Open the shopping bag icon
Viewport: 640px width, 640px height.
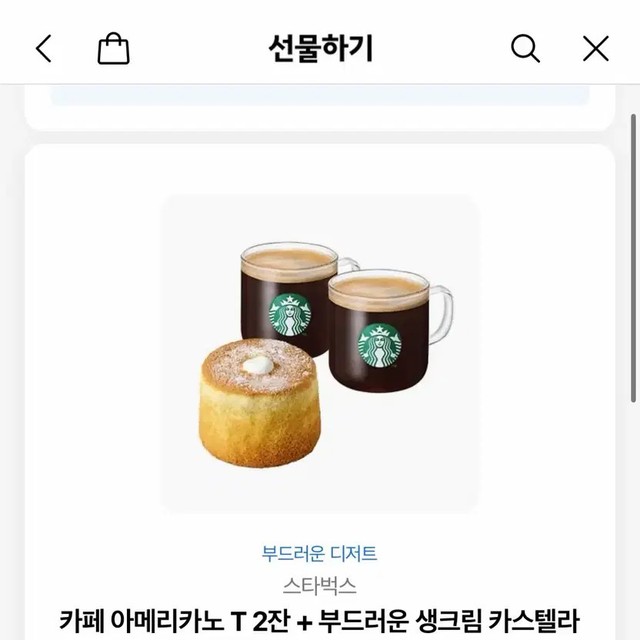click(113, 48)
